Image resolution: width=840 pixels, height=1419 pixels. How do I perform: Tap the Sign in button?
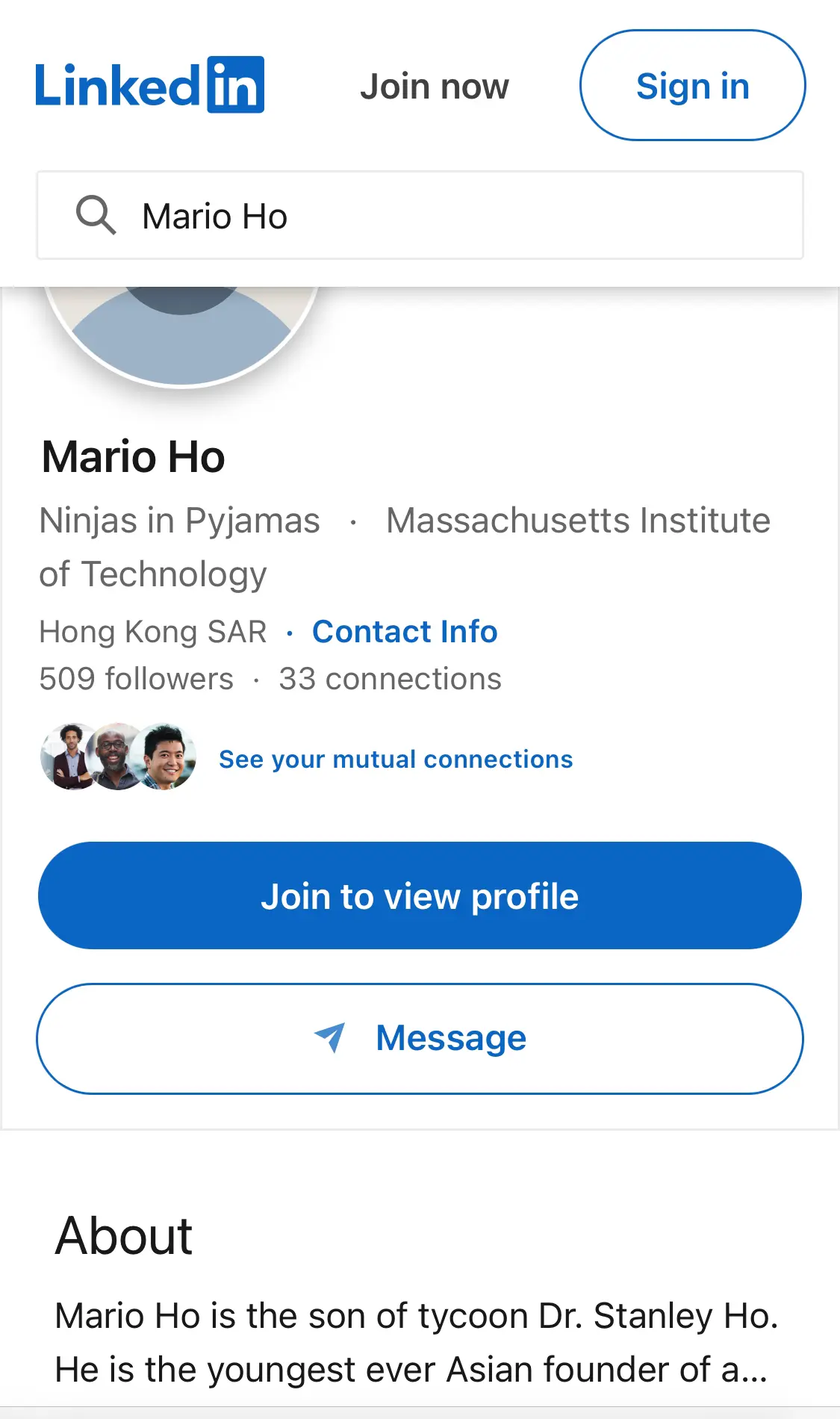point(692,85)
